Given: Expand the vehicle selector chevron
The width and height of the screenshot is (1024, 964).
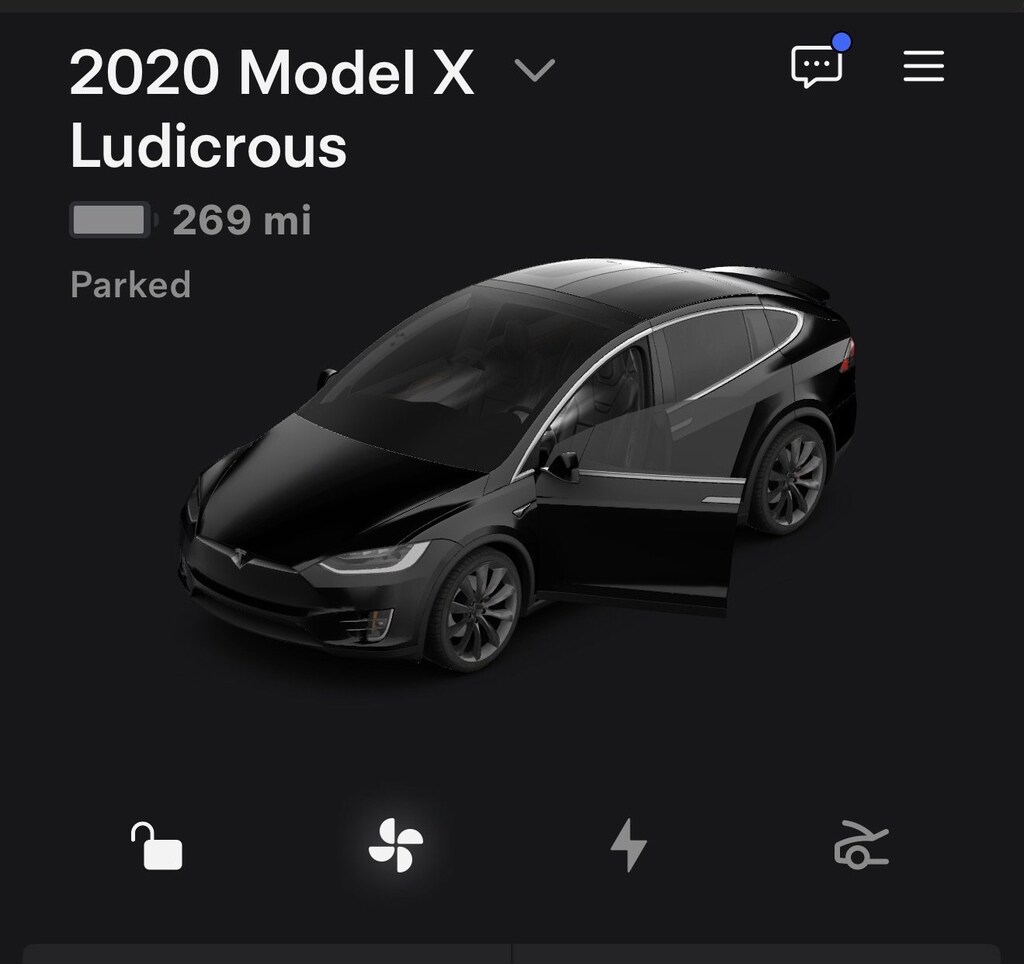Looking at the screenshot, I should (x=534, y=71).
